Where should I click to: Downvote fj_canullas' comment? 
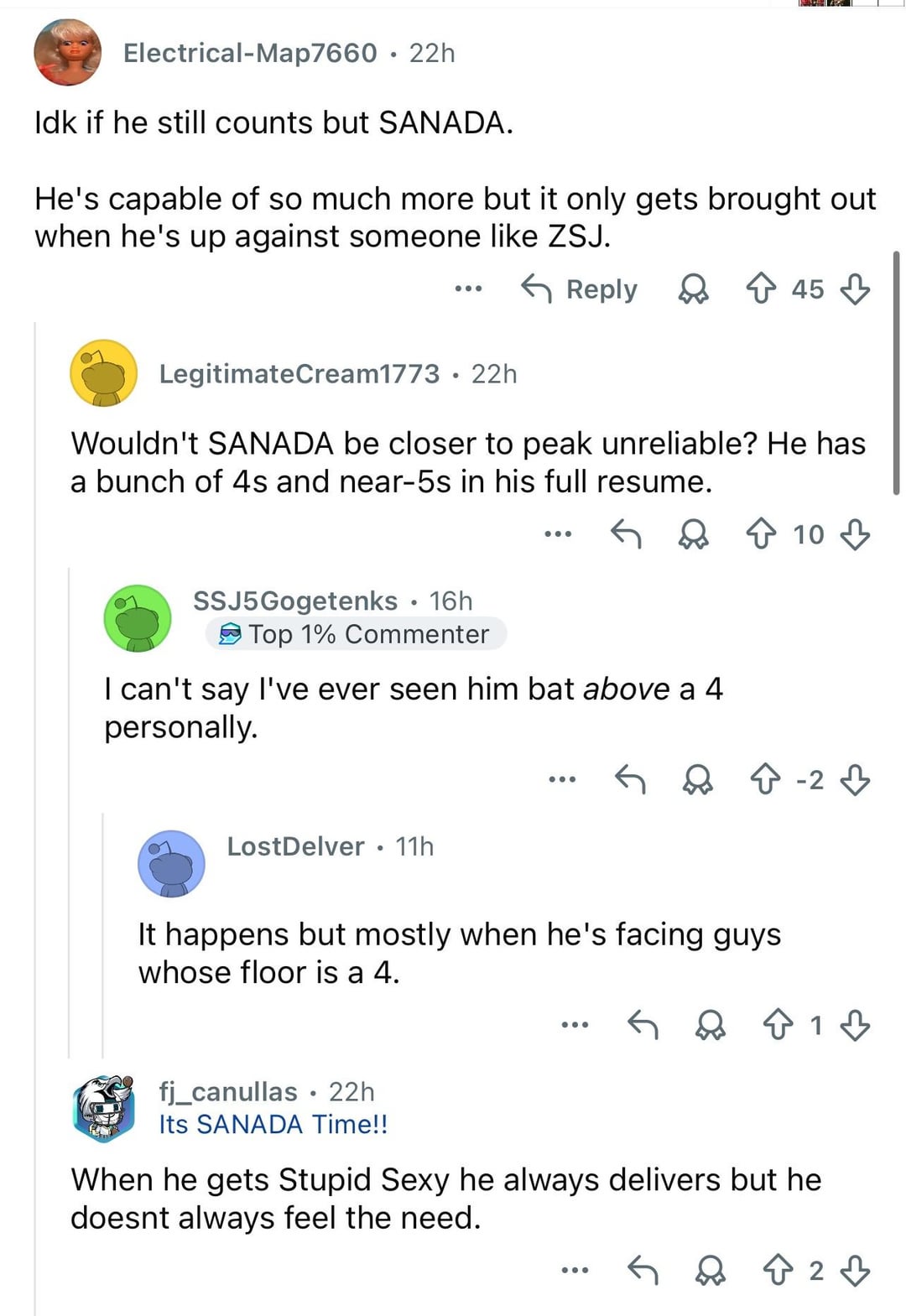pyautogui.click(x=855, y=1271)
